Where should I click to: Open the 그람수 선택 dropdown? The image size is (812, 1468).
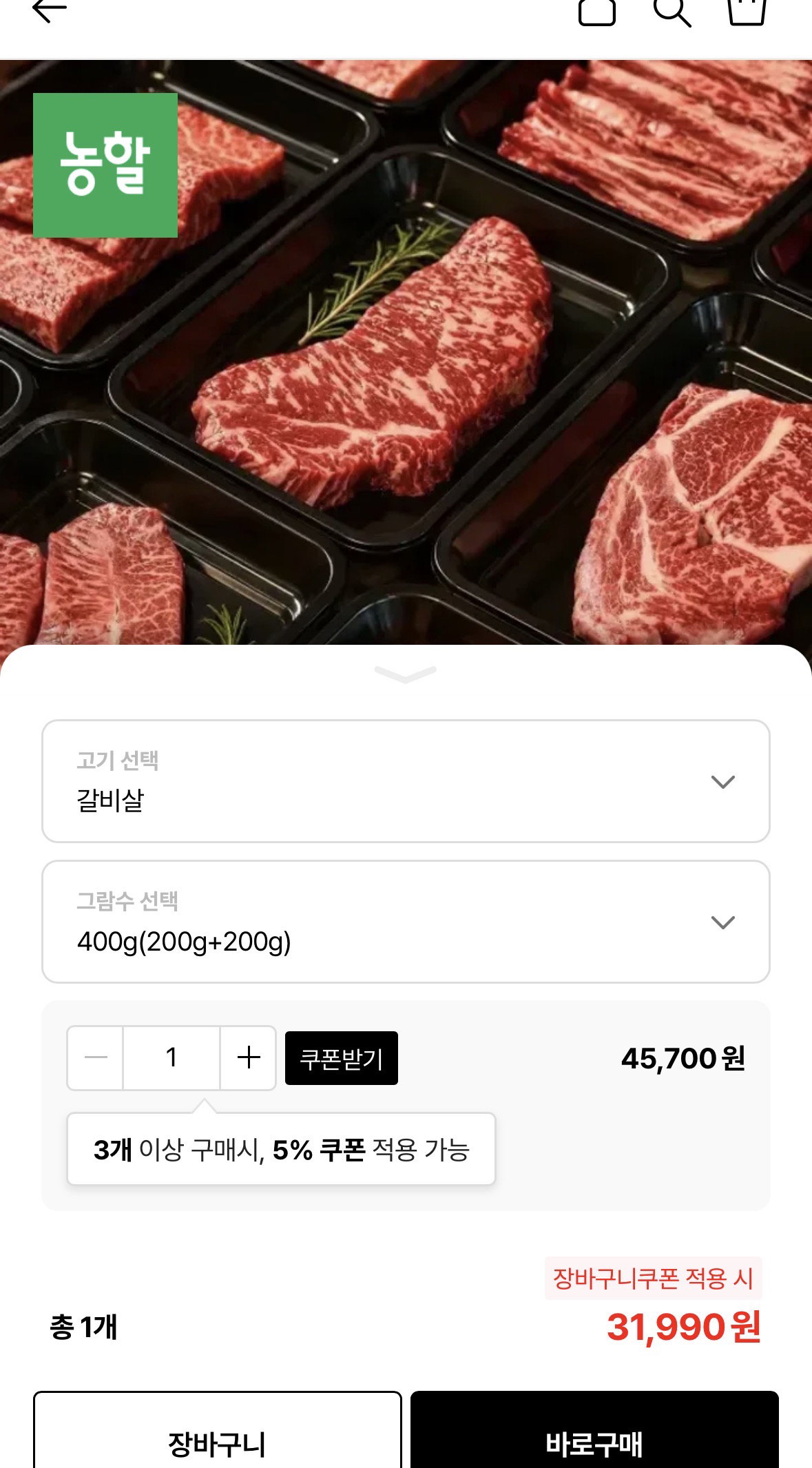(406, 922)
